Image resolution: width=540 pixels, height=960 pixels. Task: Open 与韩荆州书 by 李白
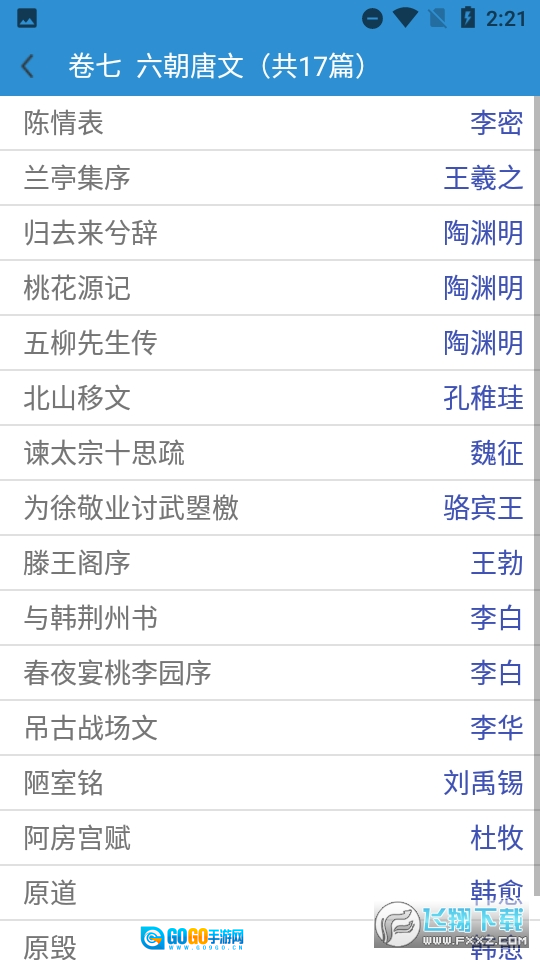tap(268, 618)
